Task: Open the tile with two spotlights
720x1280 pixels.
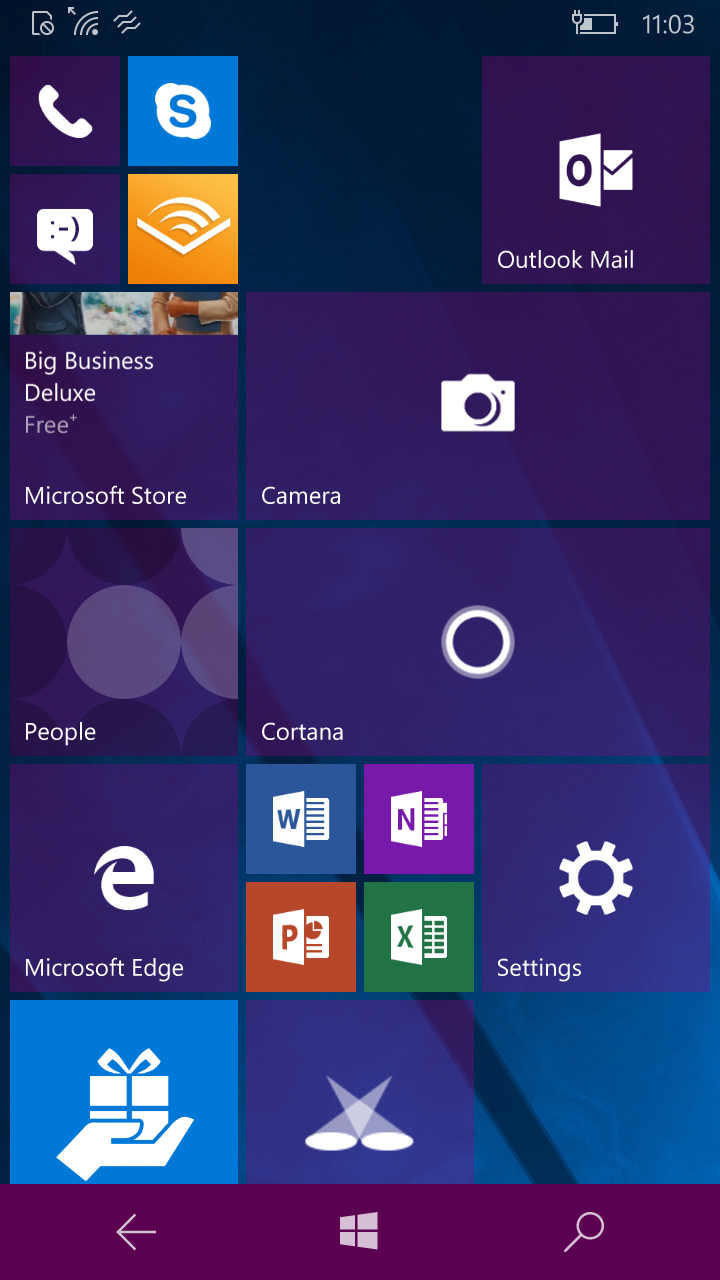Action: tap(360, 1092)
